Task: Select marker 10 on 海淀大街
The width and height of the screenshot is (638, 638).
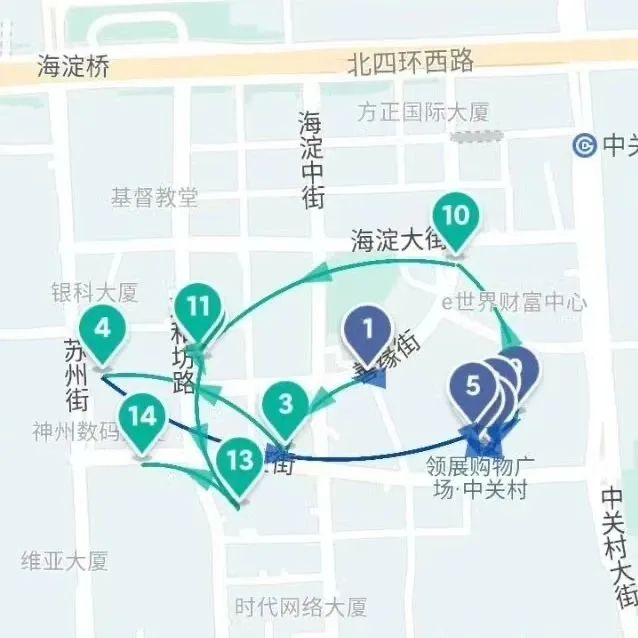Action: point(455,217)
